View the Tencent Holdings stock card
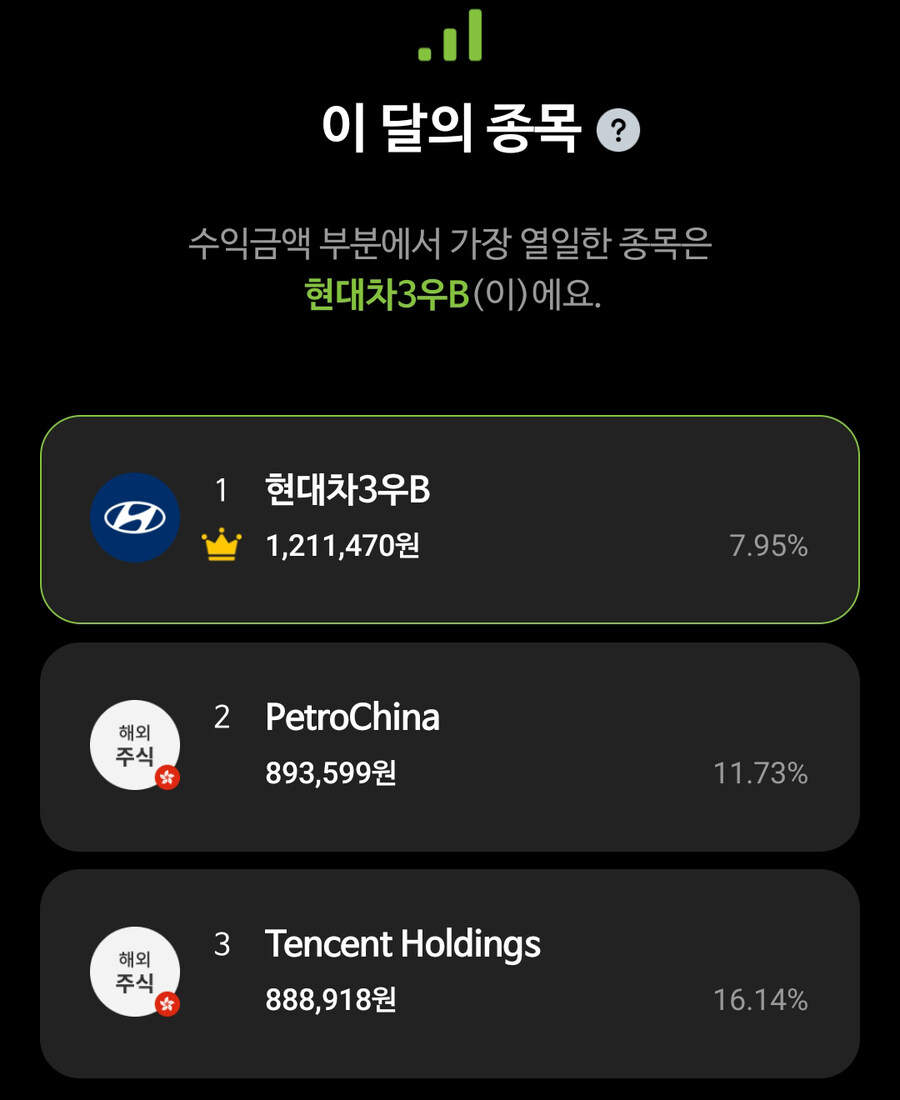900x1100 pixels. pyautogui.click(x=450, y=972)
